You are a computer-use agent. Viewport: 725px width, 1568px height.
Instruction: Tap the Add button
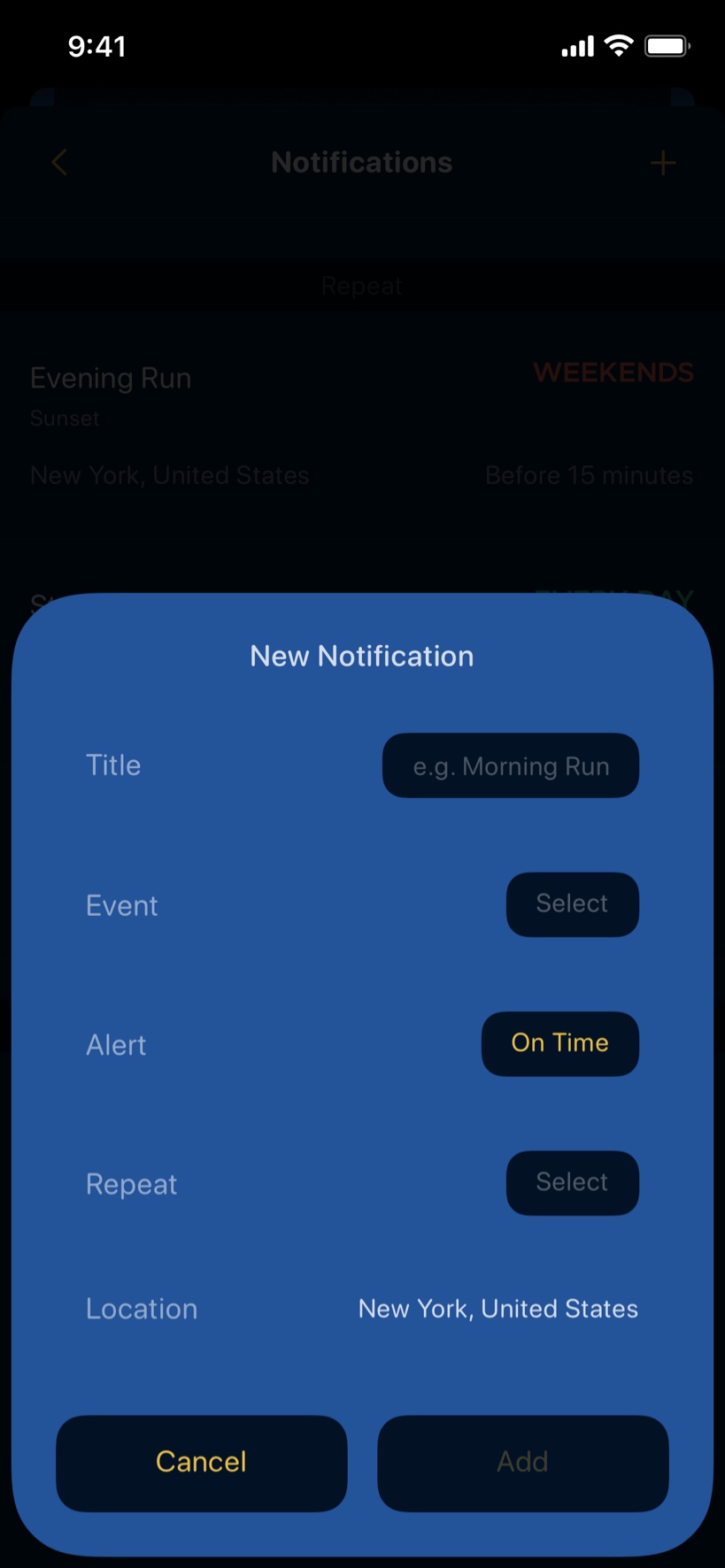[x=523, y=1464]
